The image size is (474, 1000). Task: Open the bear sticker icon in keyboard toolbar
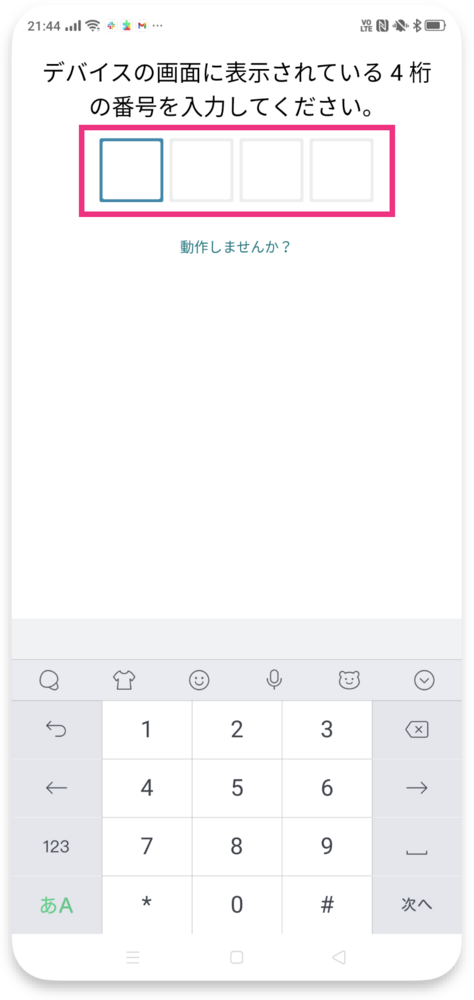350,680
